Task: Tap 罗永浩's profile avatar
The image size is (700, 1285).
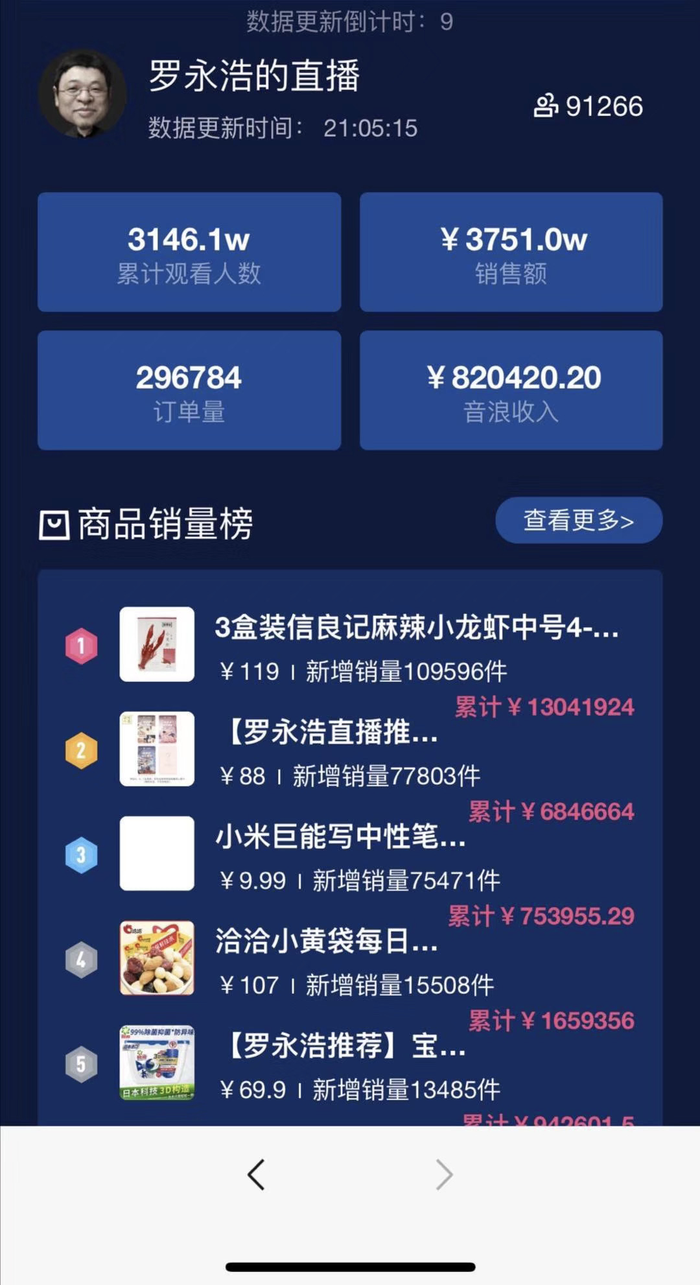Action: click(82, 94)
